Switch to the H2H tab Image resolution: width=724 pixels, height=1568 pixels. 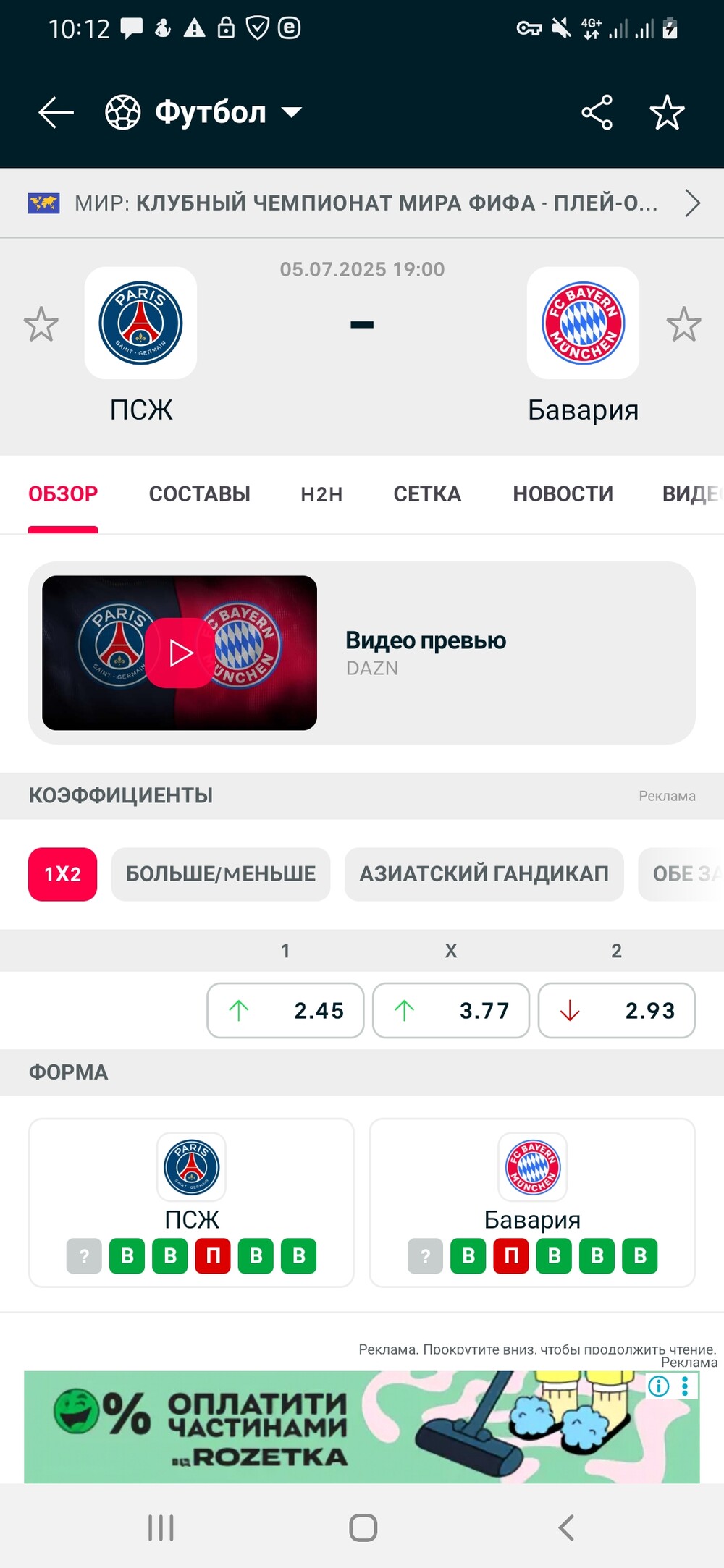321,494
